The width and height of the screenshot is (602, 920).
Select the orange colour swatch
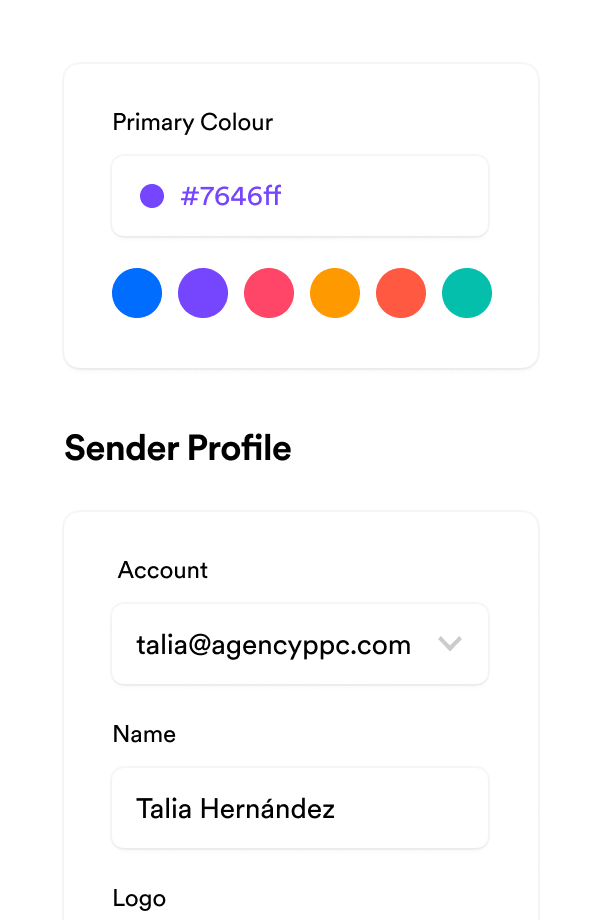point(335,293)
